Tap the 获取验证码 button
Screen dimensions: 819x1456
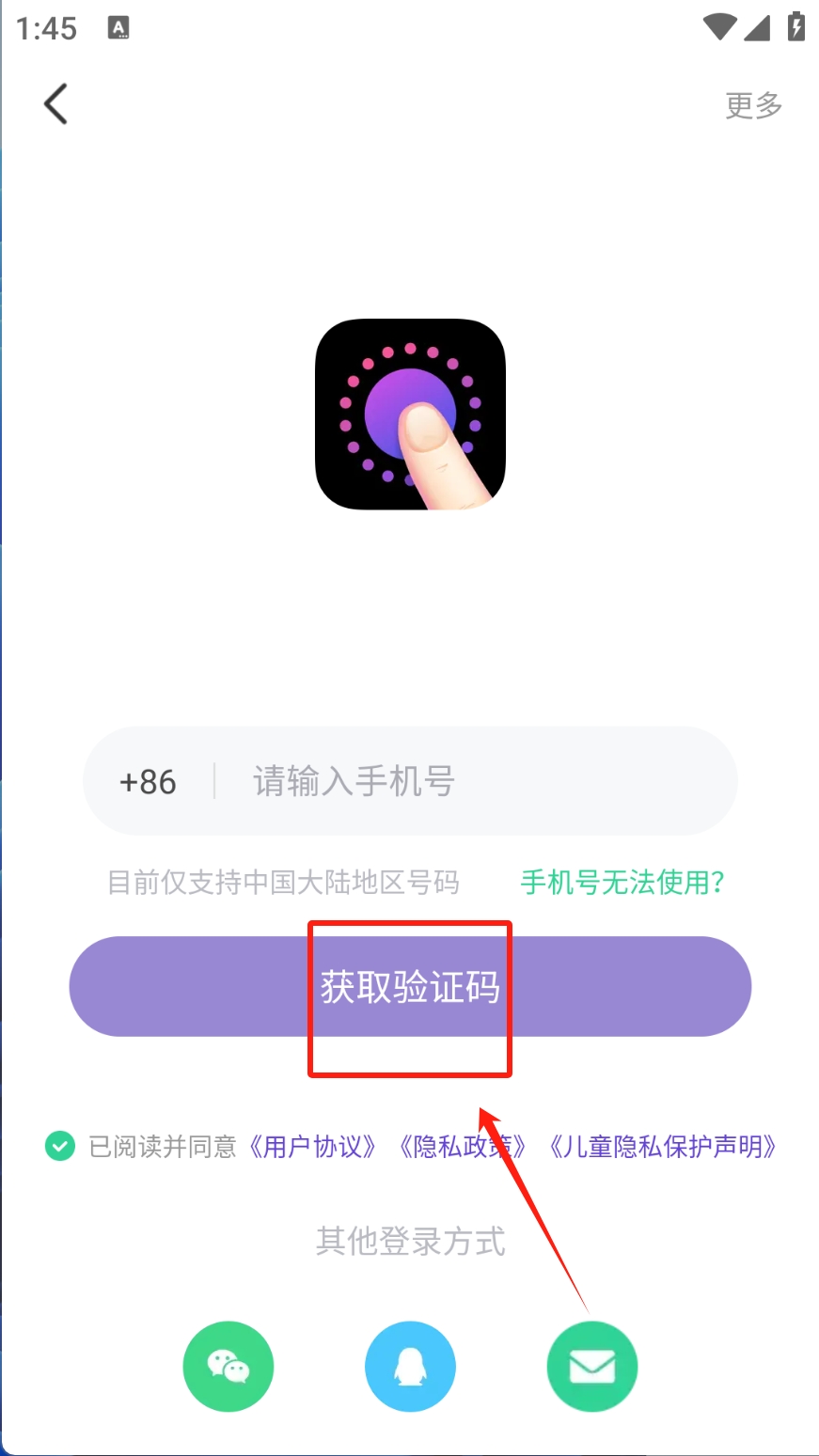click(410, 987)
